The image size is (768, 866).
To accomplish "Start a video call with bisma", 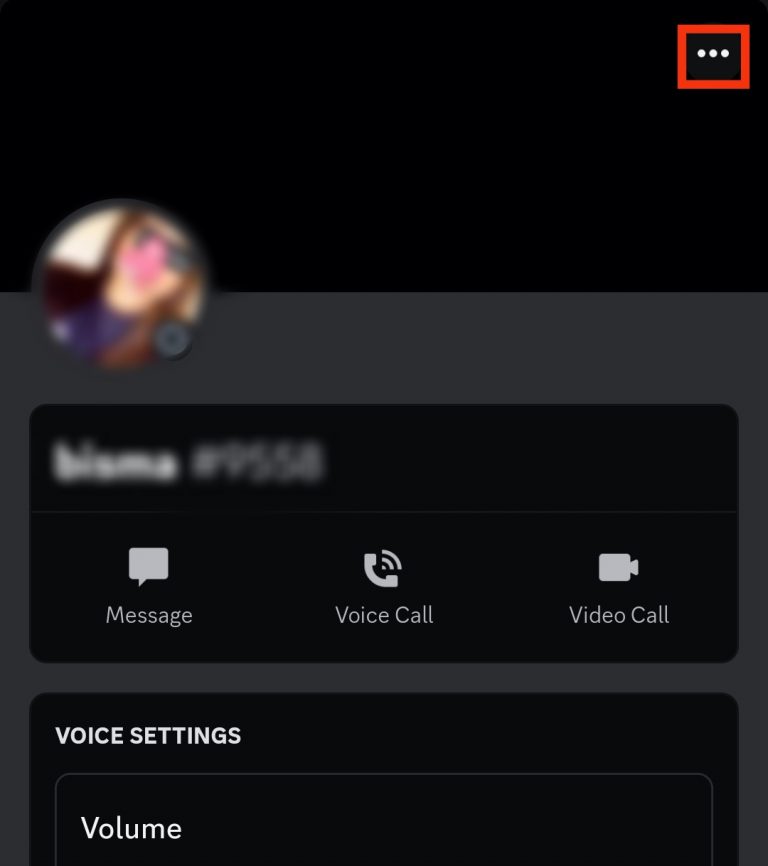I will click(618, 590).
